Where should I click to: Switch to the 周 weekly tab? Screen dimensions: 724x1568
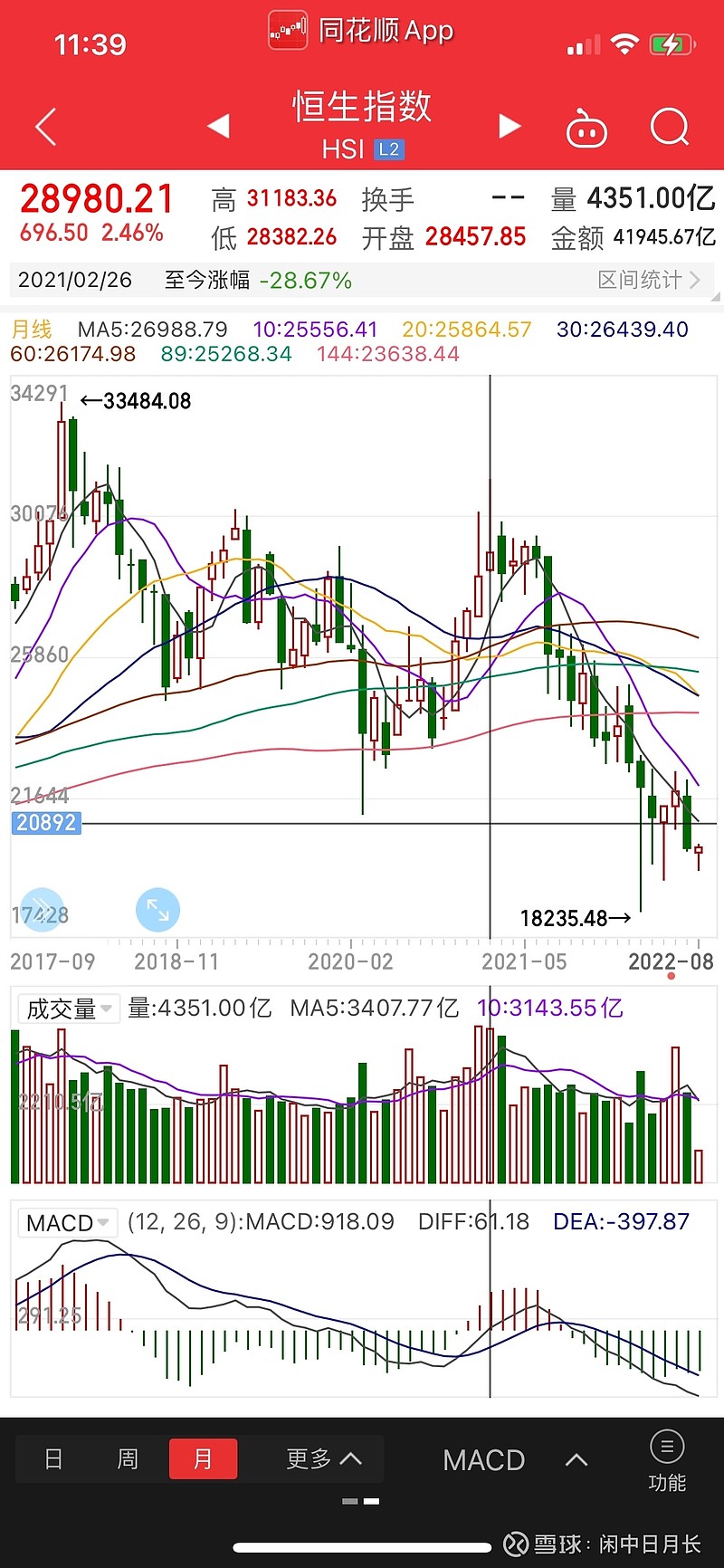[127, 1458]
